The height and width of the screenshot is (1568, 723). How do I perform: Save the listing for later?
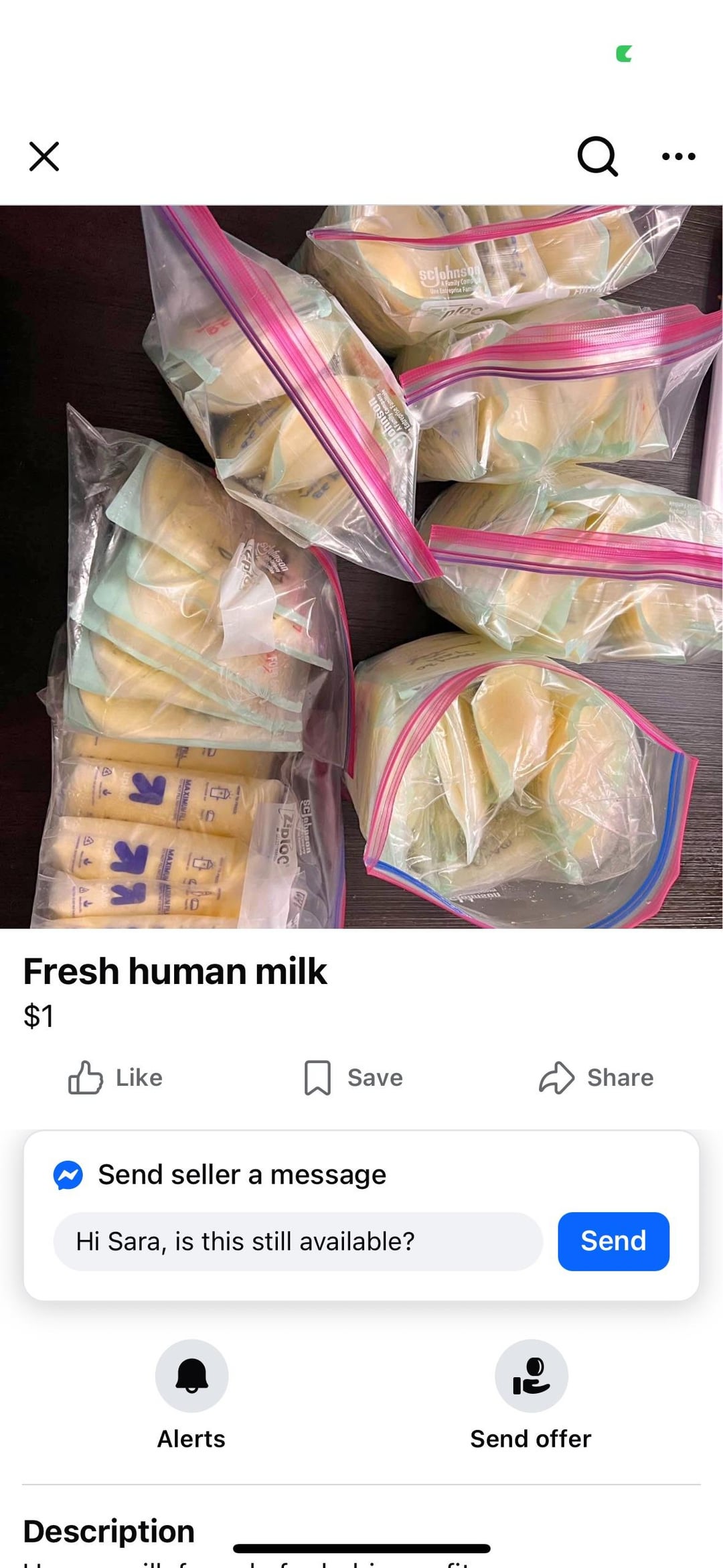click(x=353, y=1078)
